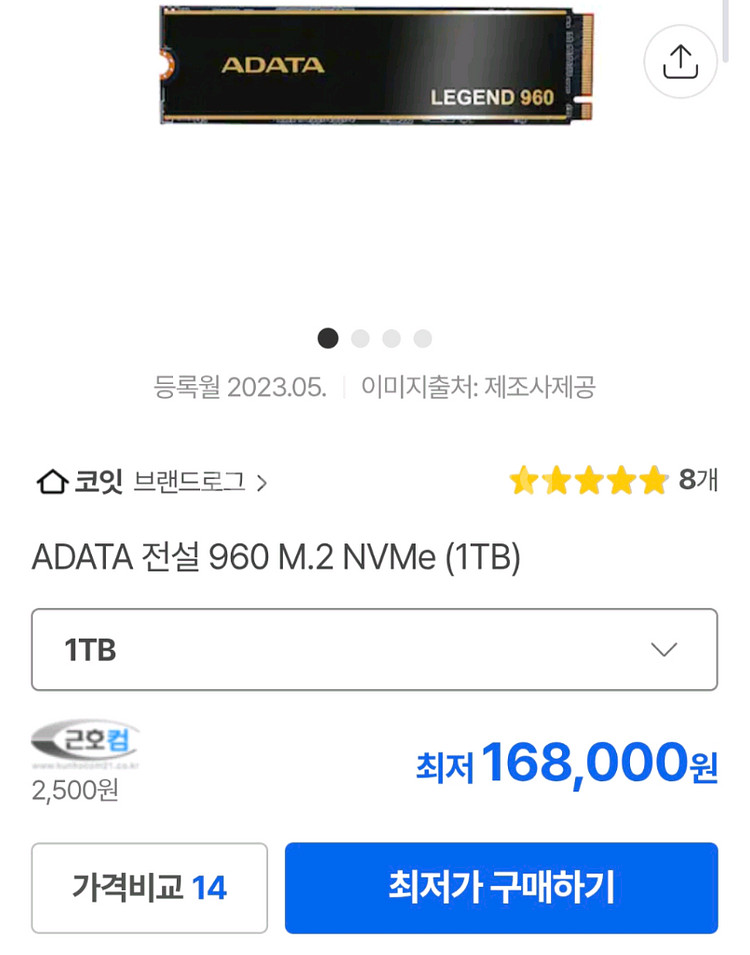The image size is (750, 955).
Task: Tap the share icon above the product image
Action: tap(680, 59)
